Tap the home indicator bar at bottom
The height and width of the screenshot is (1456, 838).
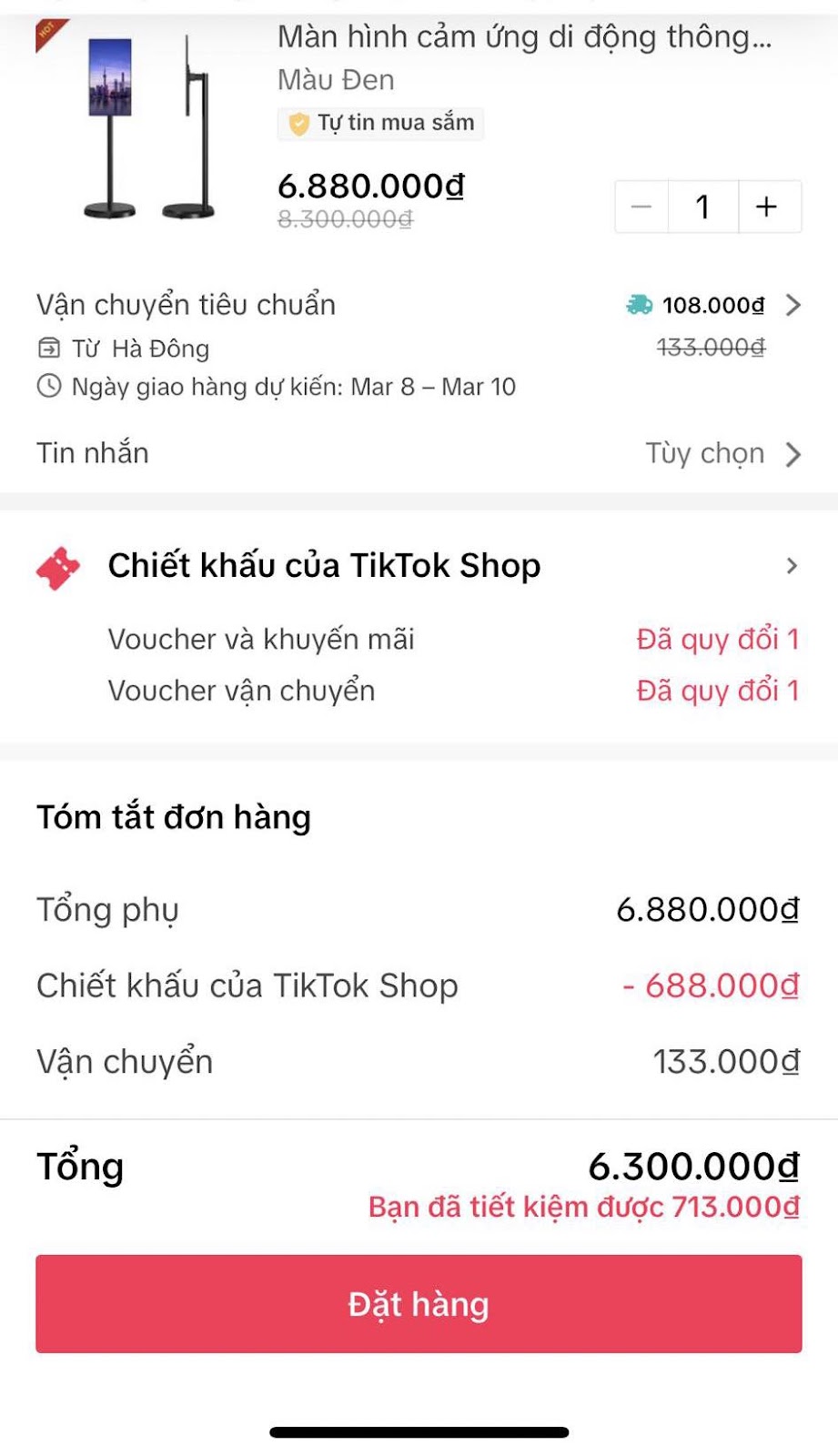point(419,1431)
